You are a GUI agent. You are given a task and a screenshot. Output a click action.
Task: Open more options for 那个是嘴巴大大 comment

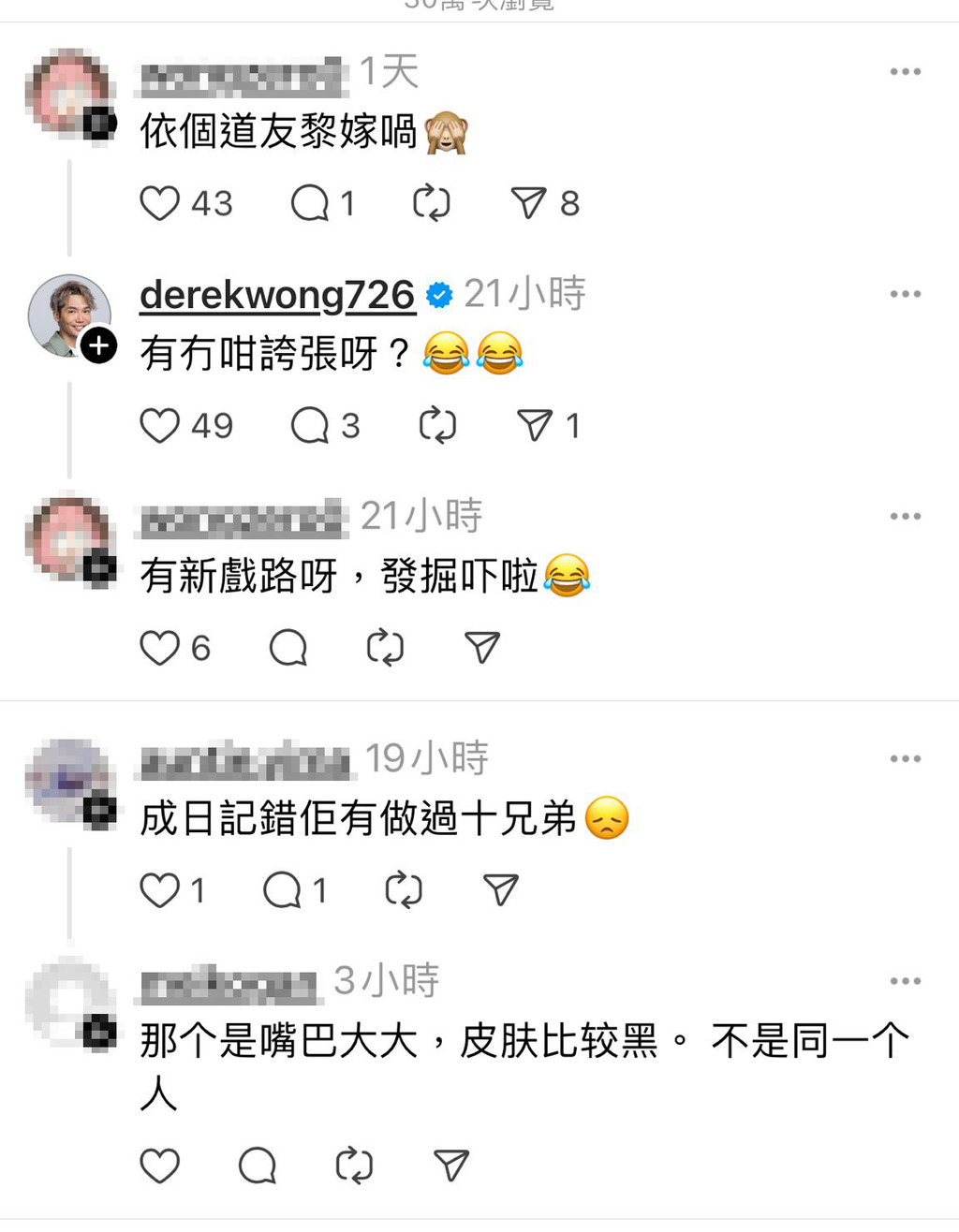pyautogui.click(x=905, y=981)
